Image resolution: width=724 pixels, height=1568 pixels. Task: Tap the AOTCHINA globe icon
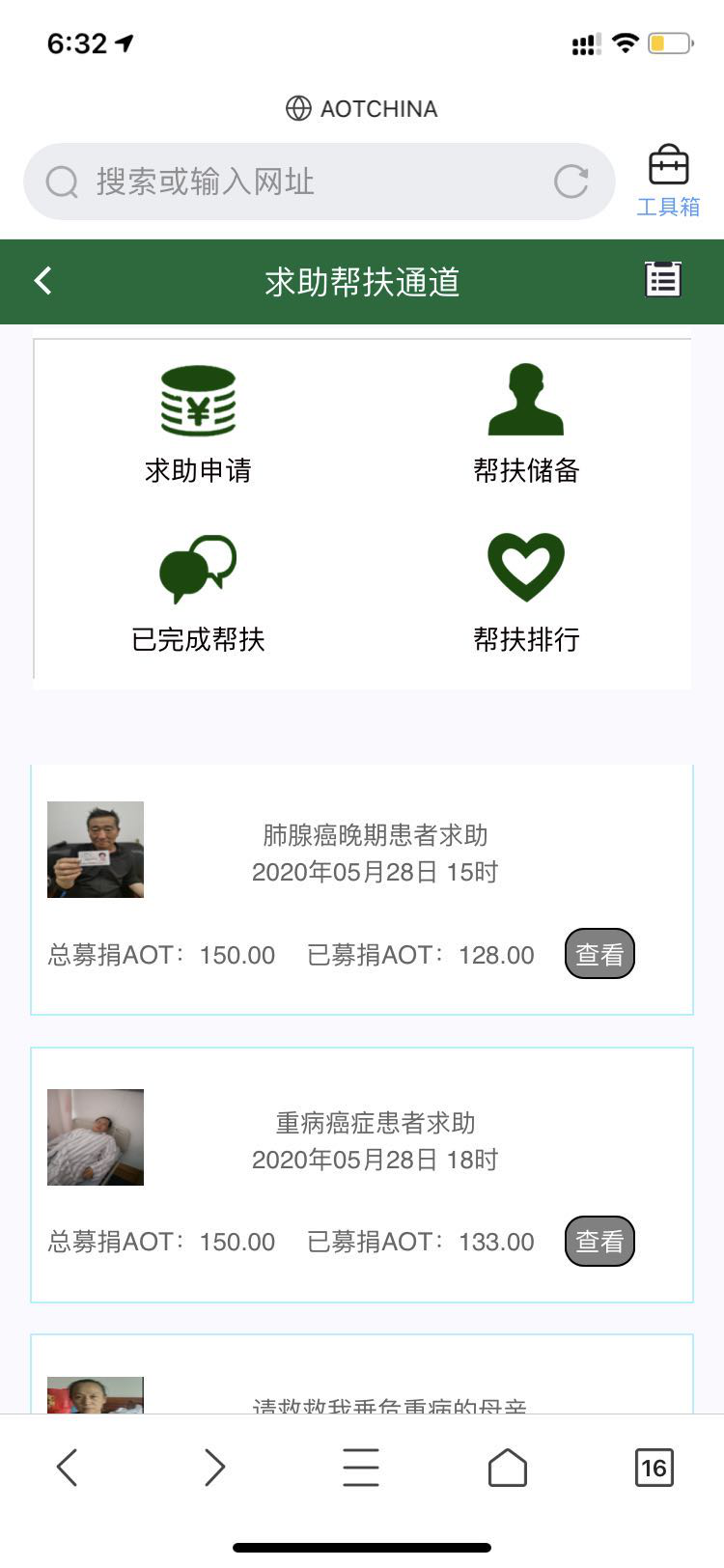(298, 108)
